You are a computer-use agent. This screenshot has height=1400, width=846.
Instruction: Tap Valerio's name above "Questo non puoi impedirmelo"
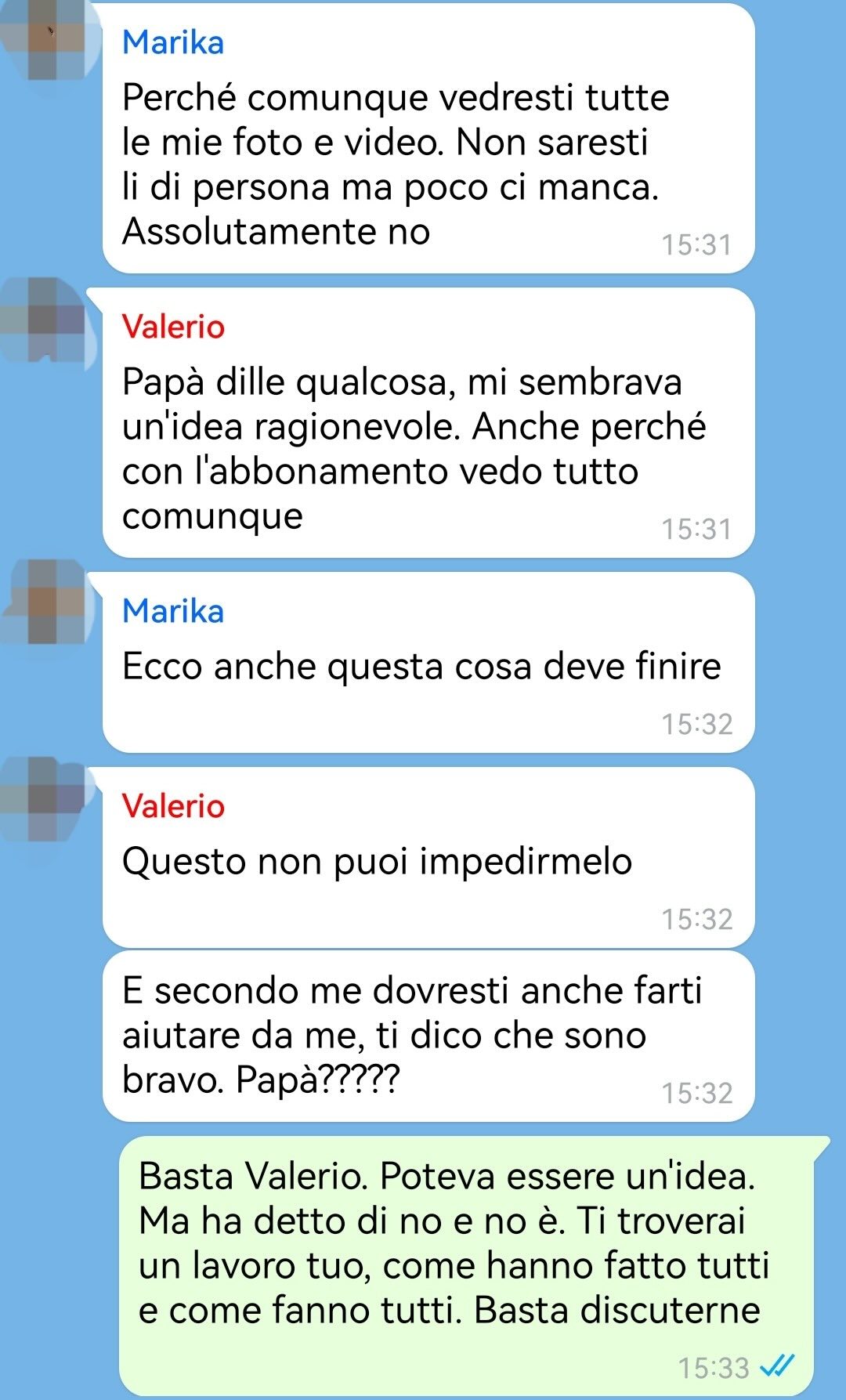click(173, 806)
